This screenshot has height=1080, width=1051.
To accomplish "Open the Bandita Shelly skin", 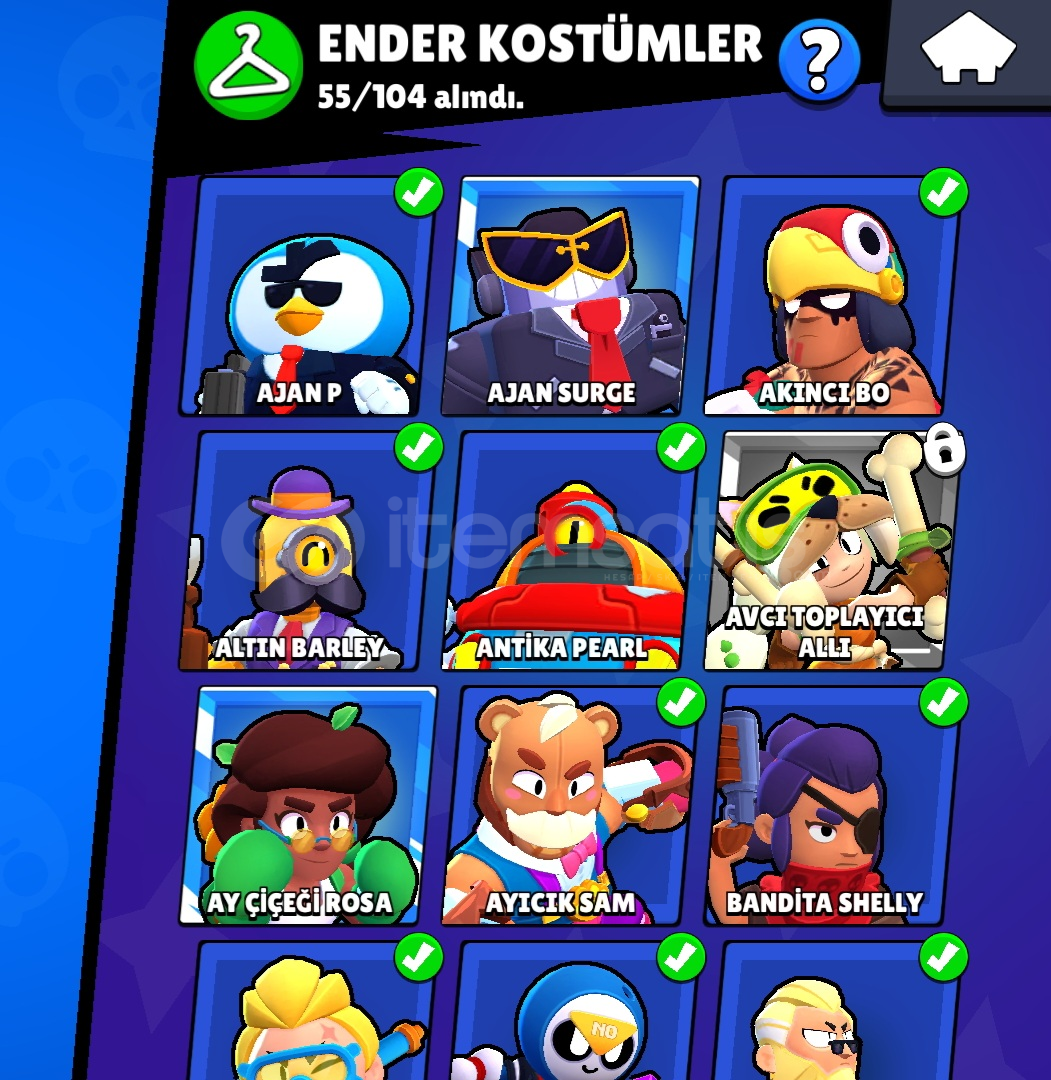I will (832, 806).
